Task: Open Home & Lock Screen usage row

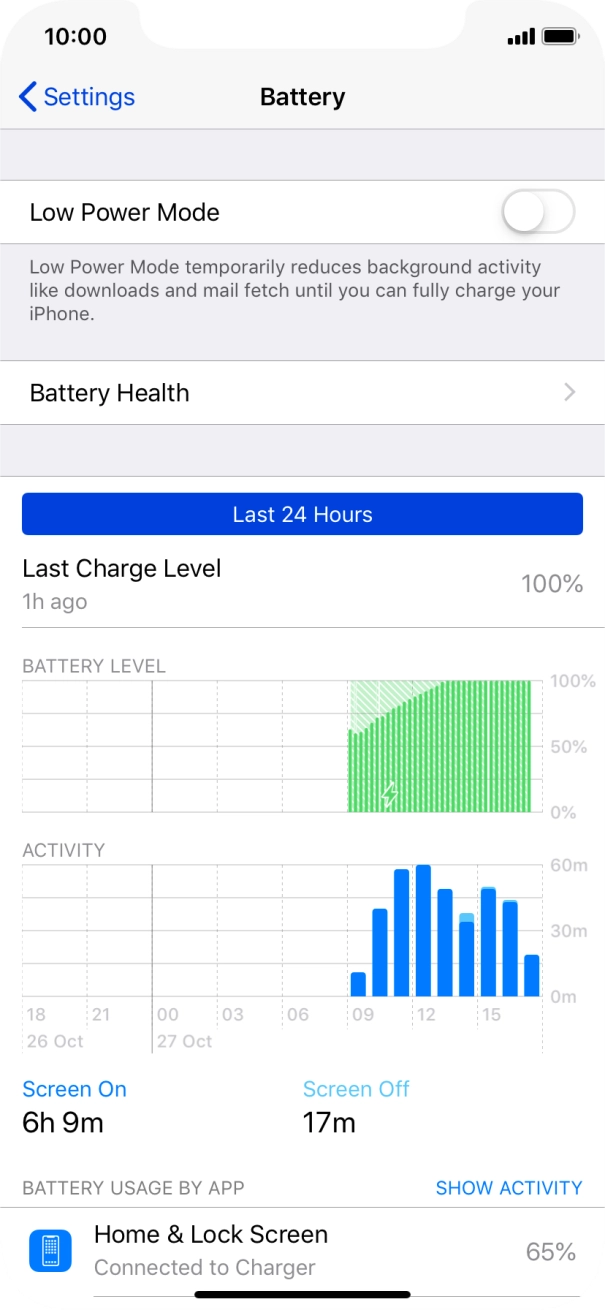Action: [x=302, y=1251]
